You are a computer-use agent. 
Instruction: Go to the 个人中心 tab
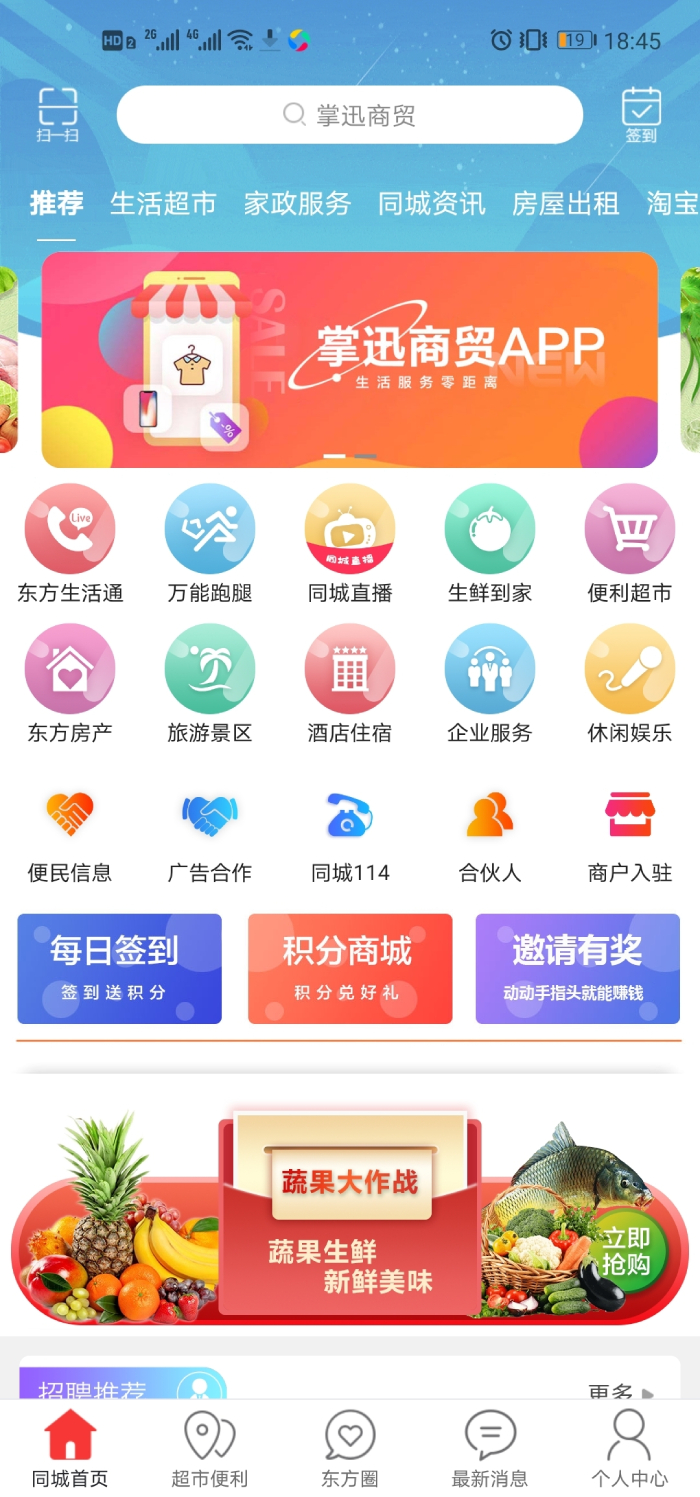(630, 1448)
